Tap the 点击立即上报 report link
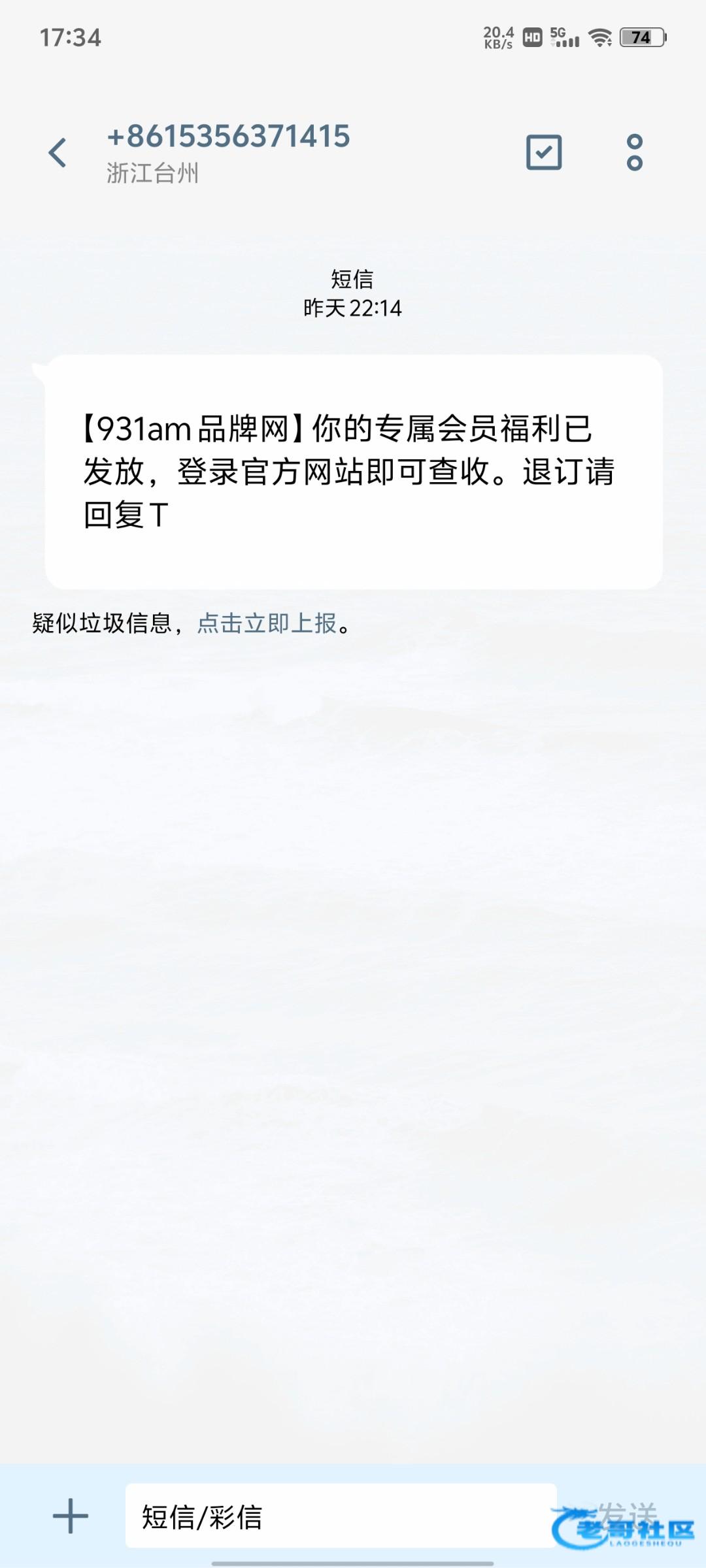This screenshot has width=706, height=1568. pyautogui.click(x=267, y=623)
